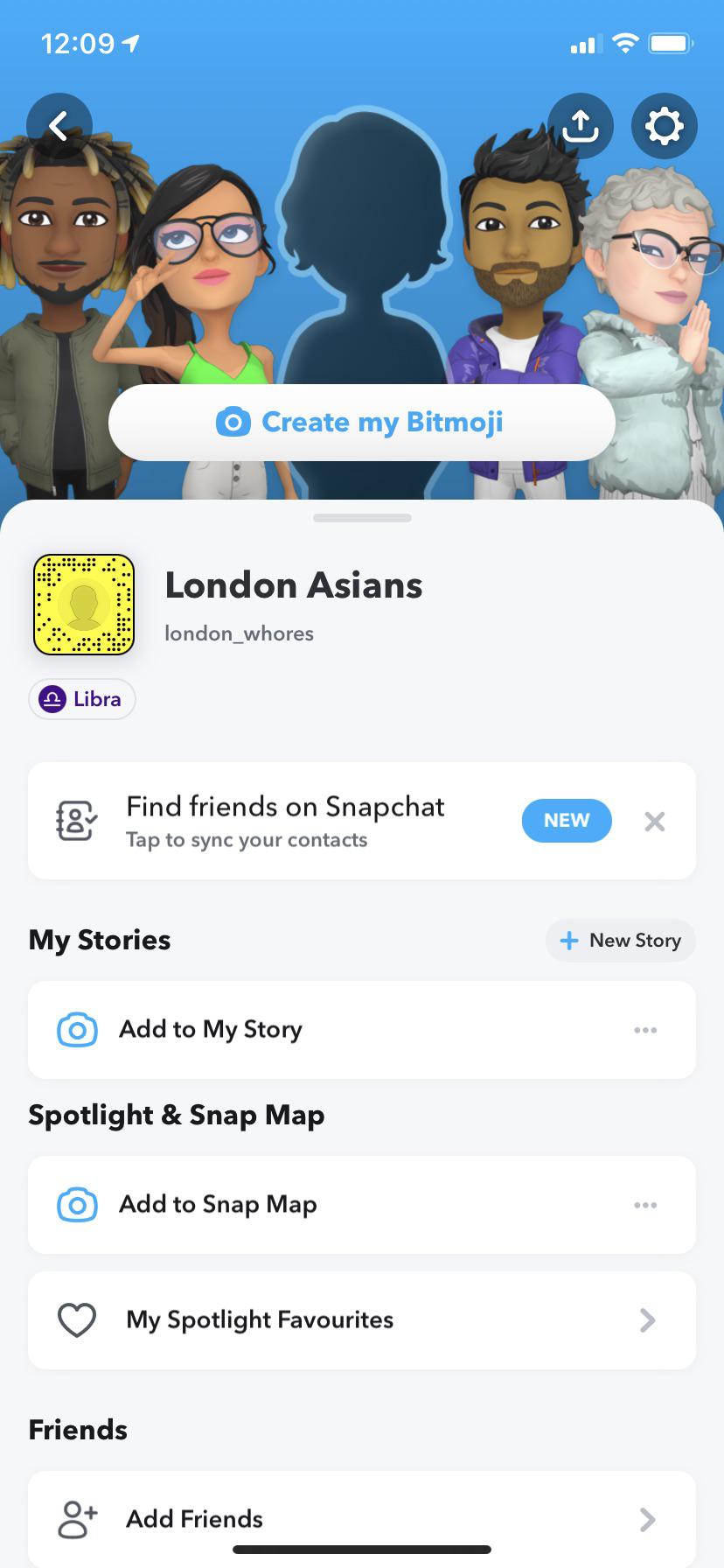
Task: Tap the NEW badge on Find friends
Action: (567, 821)
